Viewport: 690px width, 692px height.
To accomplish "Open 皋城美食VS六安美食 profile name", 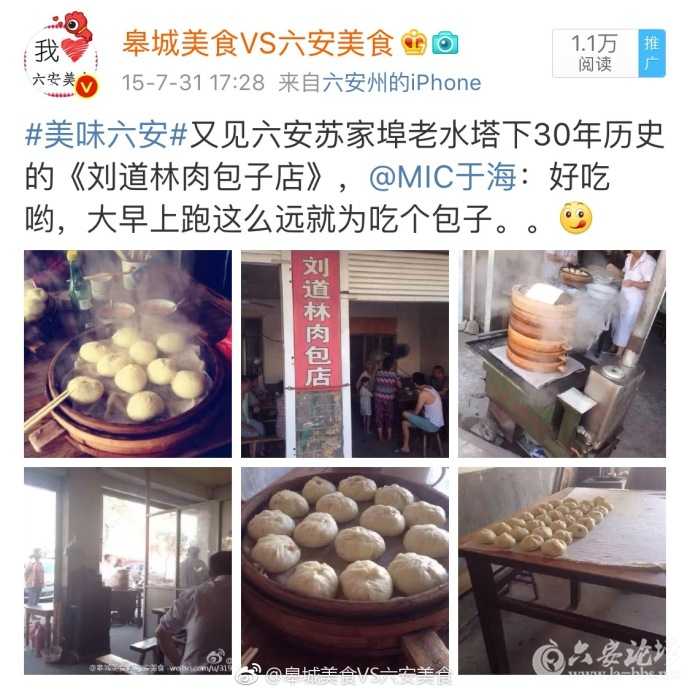I will (x=258, y=42).
